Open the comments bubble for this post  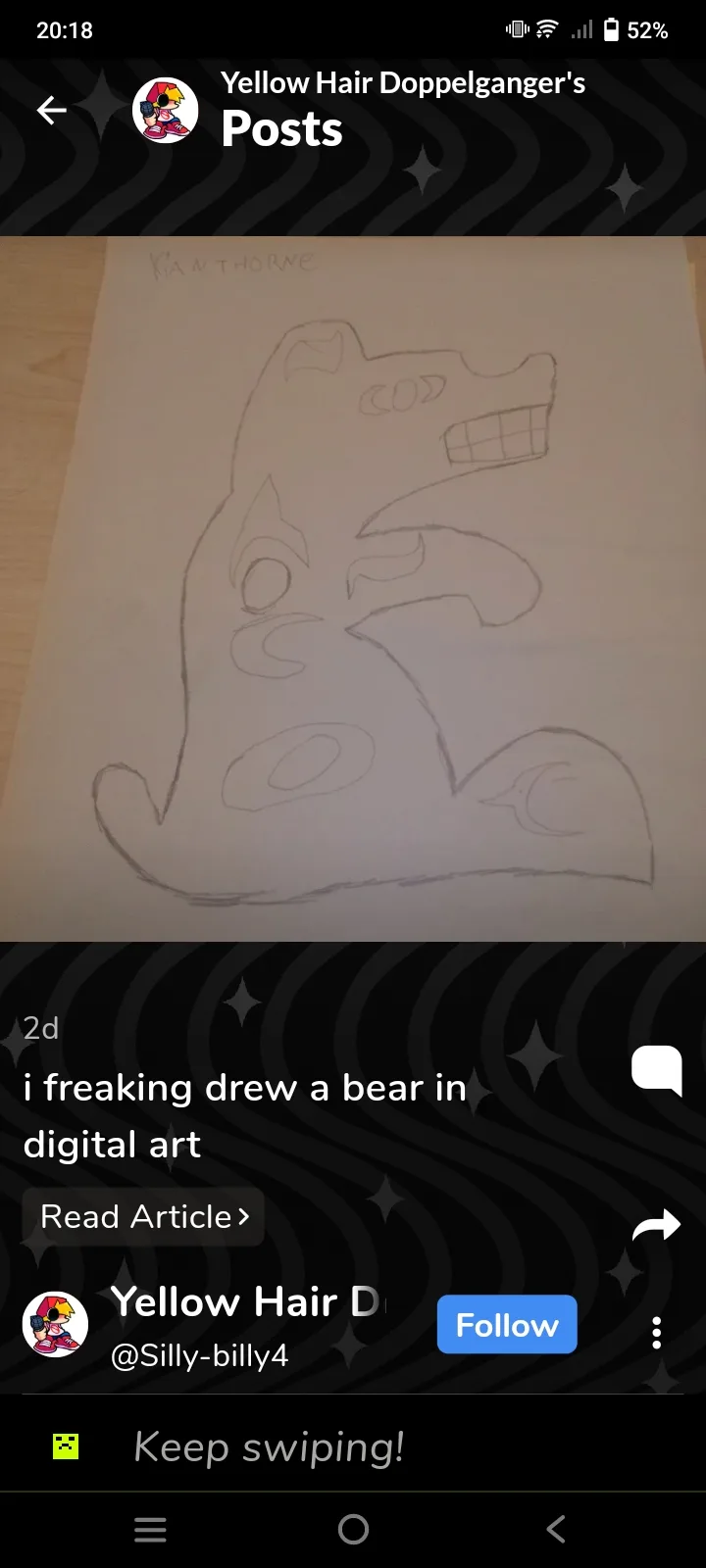pyautogui.click(x=656, y=1069)
